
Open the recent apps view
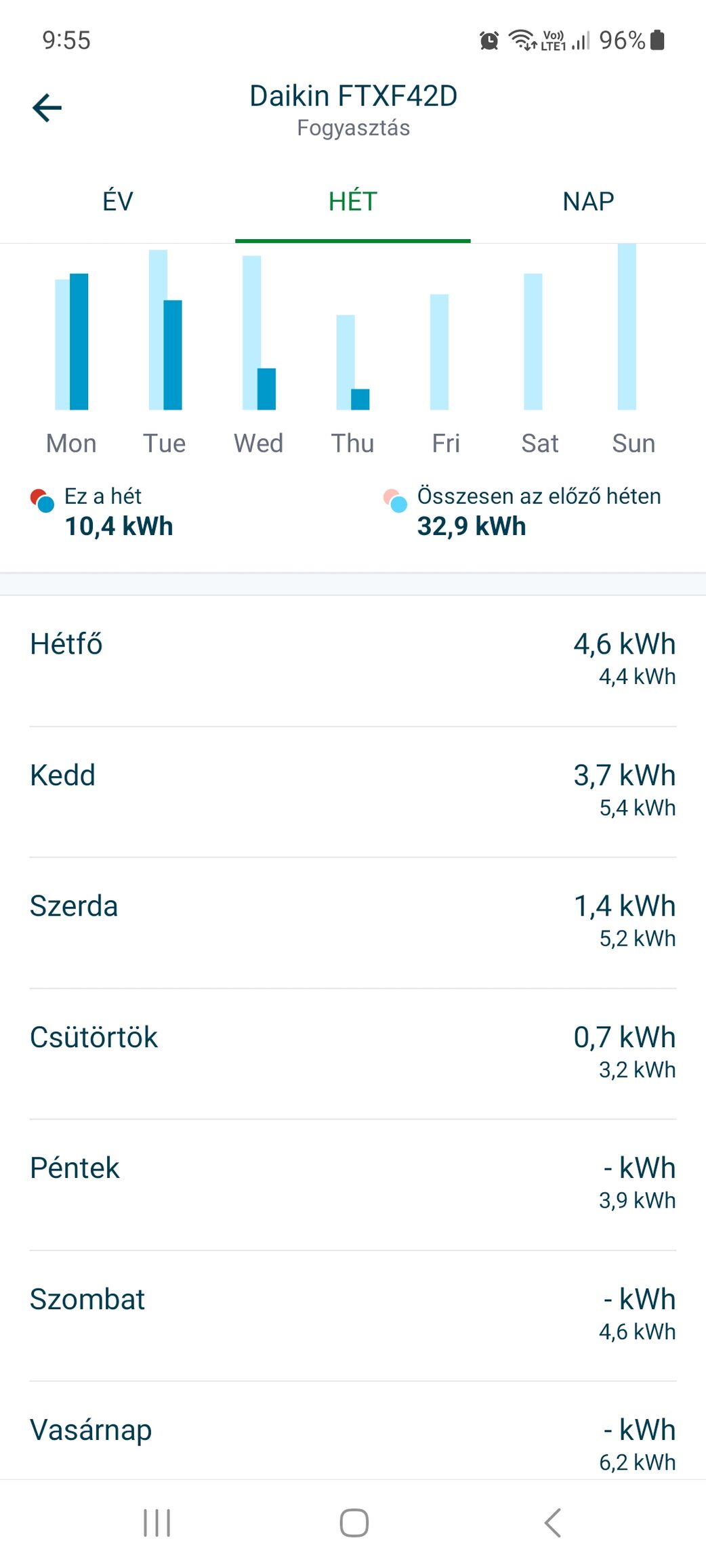(x=157, y=1523)
